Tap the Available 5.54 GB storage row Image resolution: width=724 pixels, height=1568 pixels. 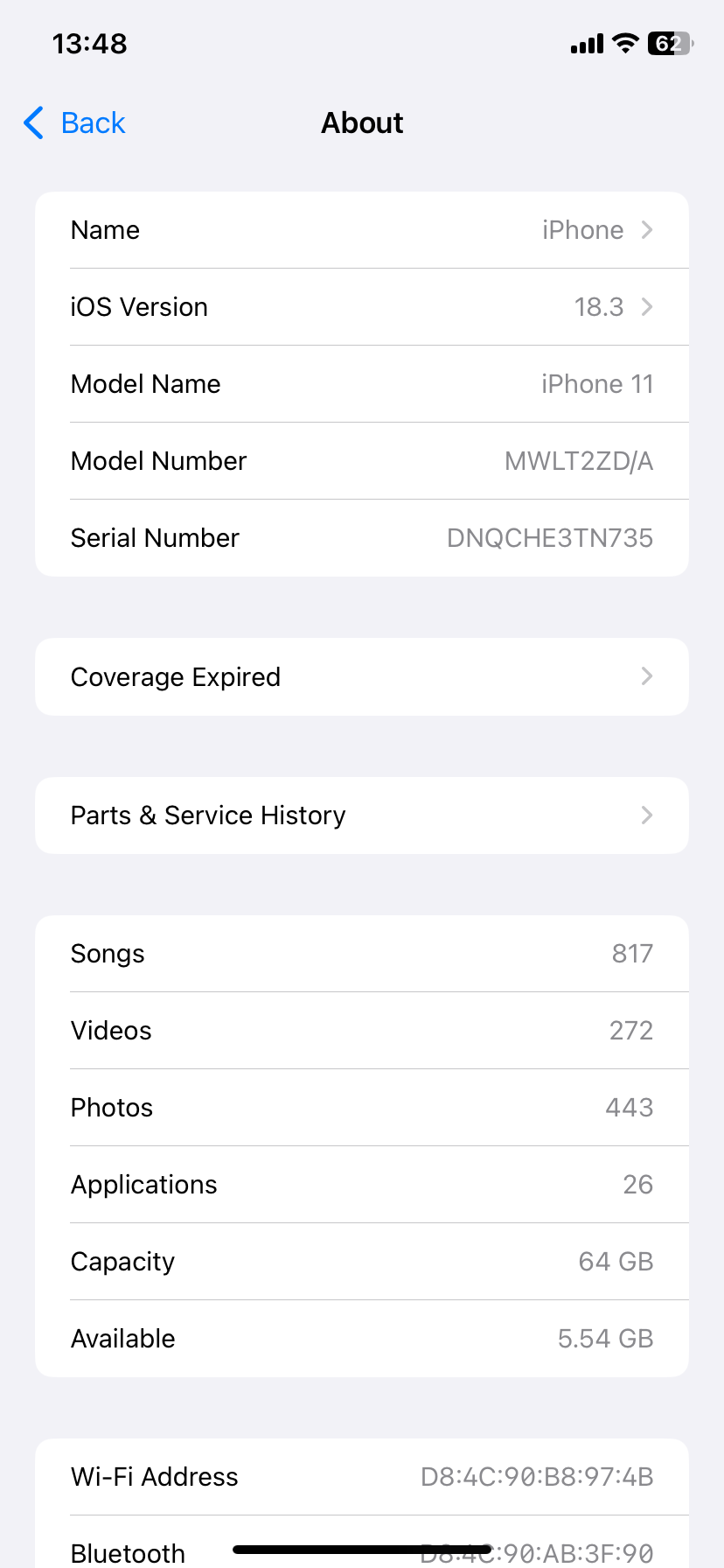click(x=362, y=1338)
